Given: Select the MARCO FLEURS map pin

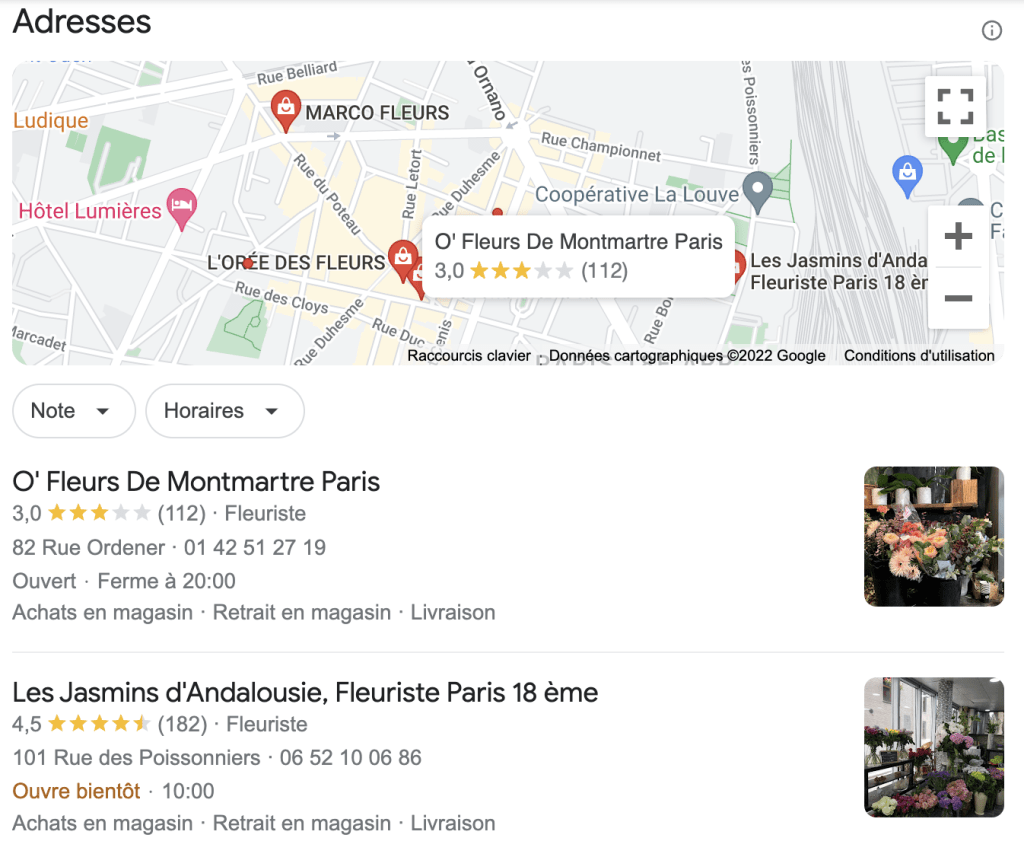Looking at the screenshot, I should [286, 110].
